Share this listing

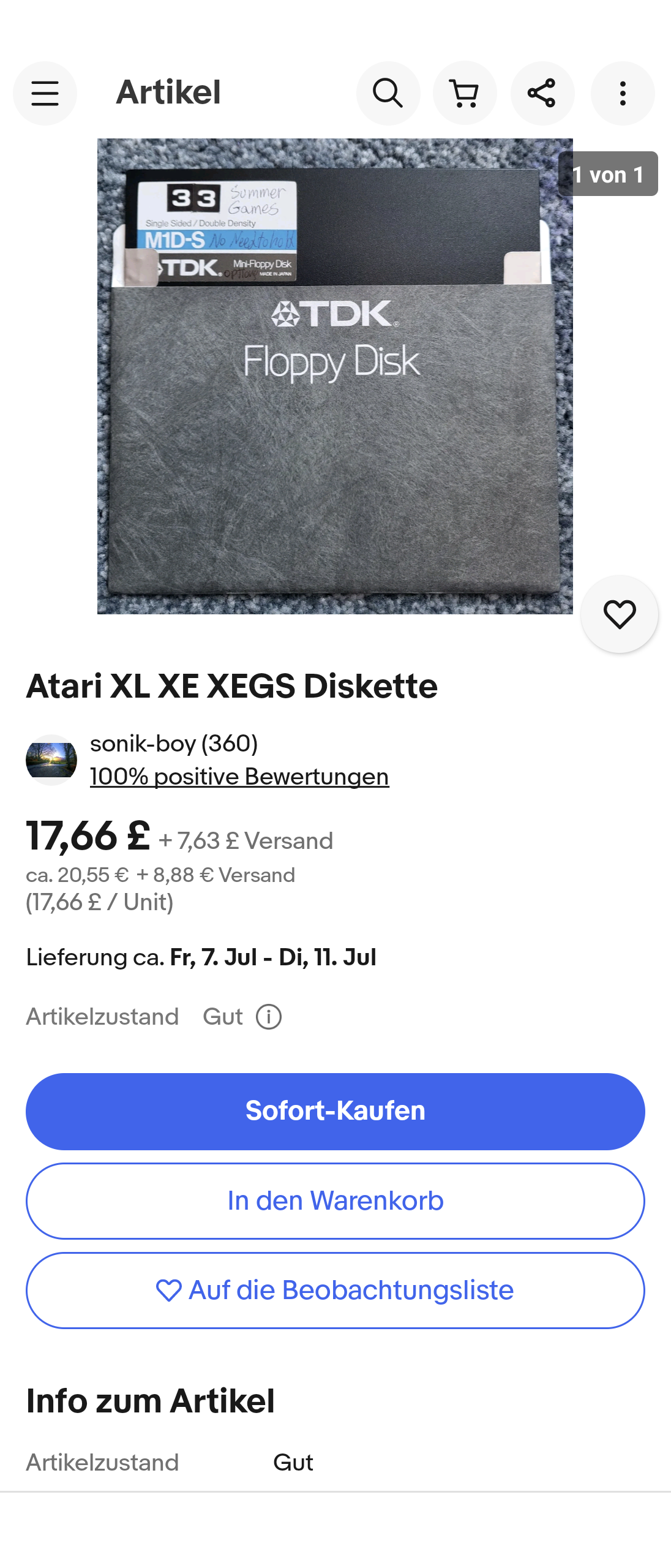(542, 94)
